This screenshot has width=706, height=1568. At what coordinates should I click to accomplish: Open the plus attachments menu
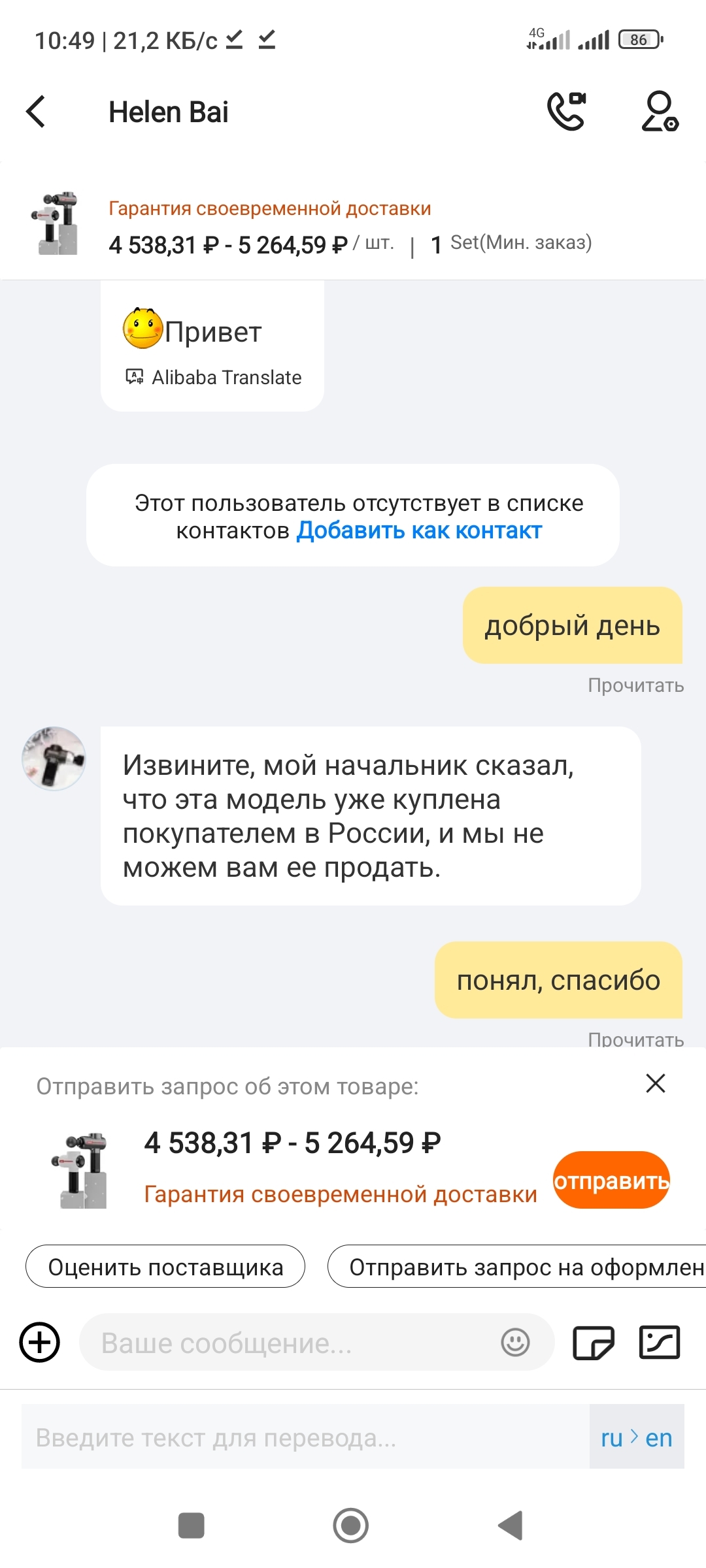[40, 1343]
